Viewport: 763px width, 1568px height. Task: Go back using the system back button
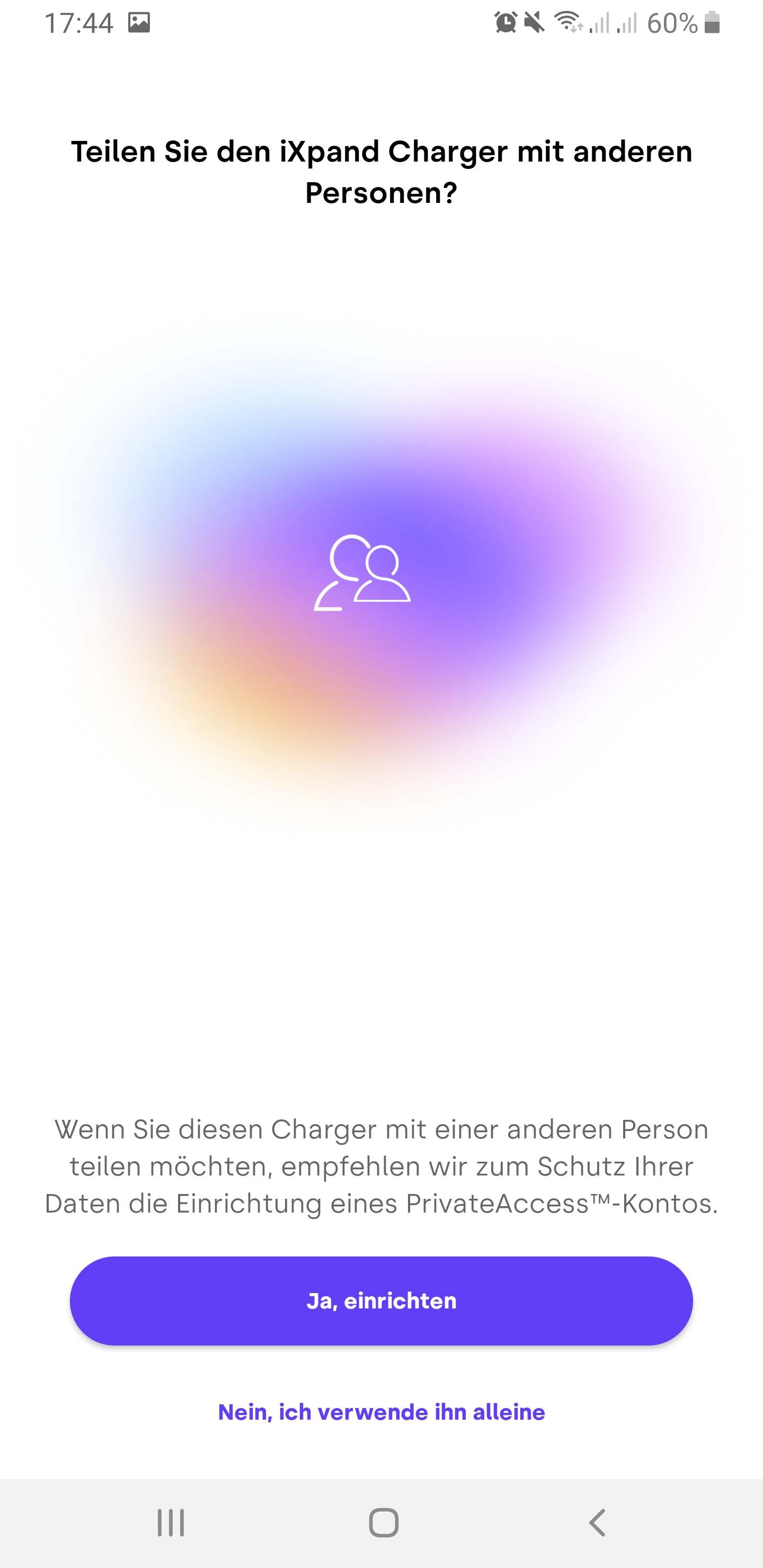(597, 1523)
